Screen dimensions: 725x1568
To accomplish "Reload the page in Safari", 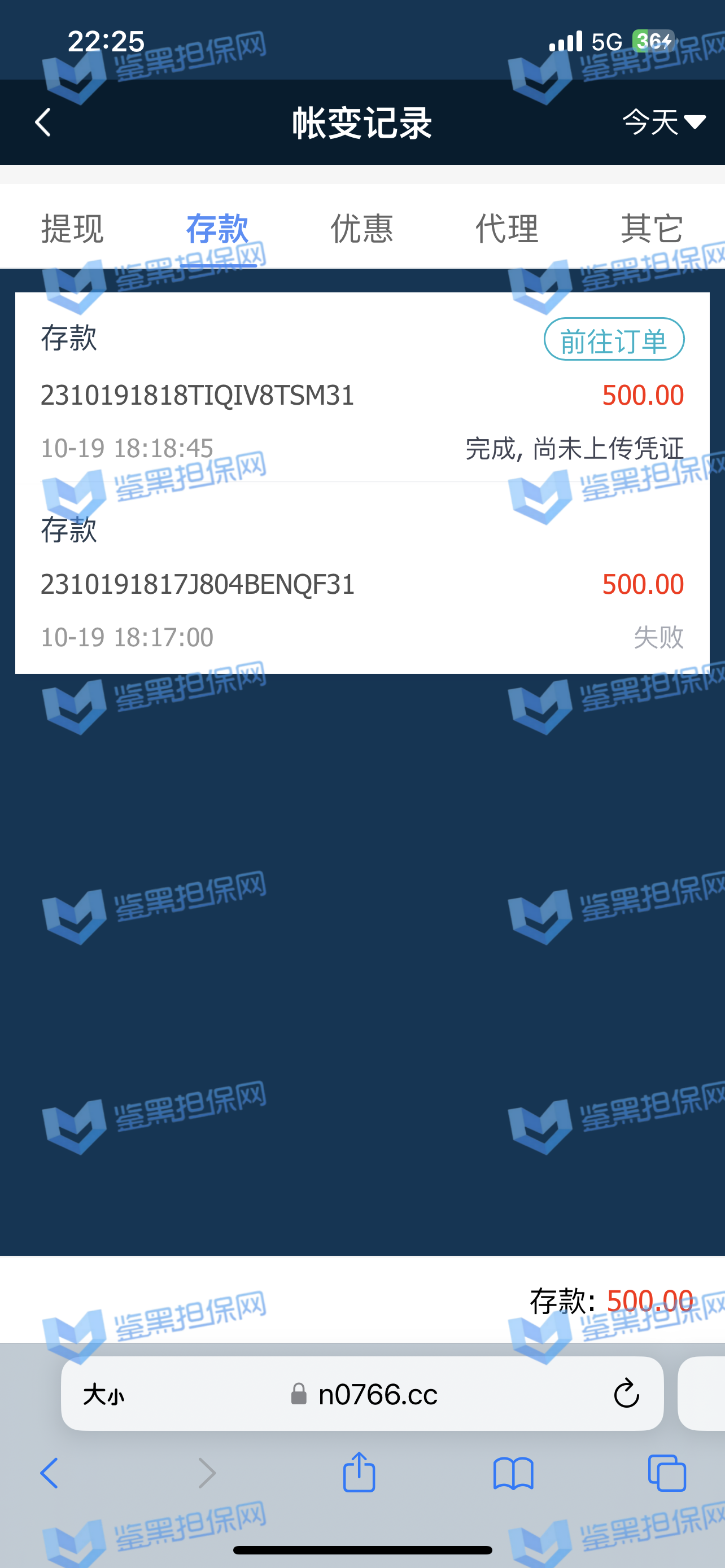I will [x=626, y=1394].
